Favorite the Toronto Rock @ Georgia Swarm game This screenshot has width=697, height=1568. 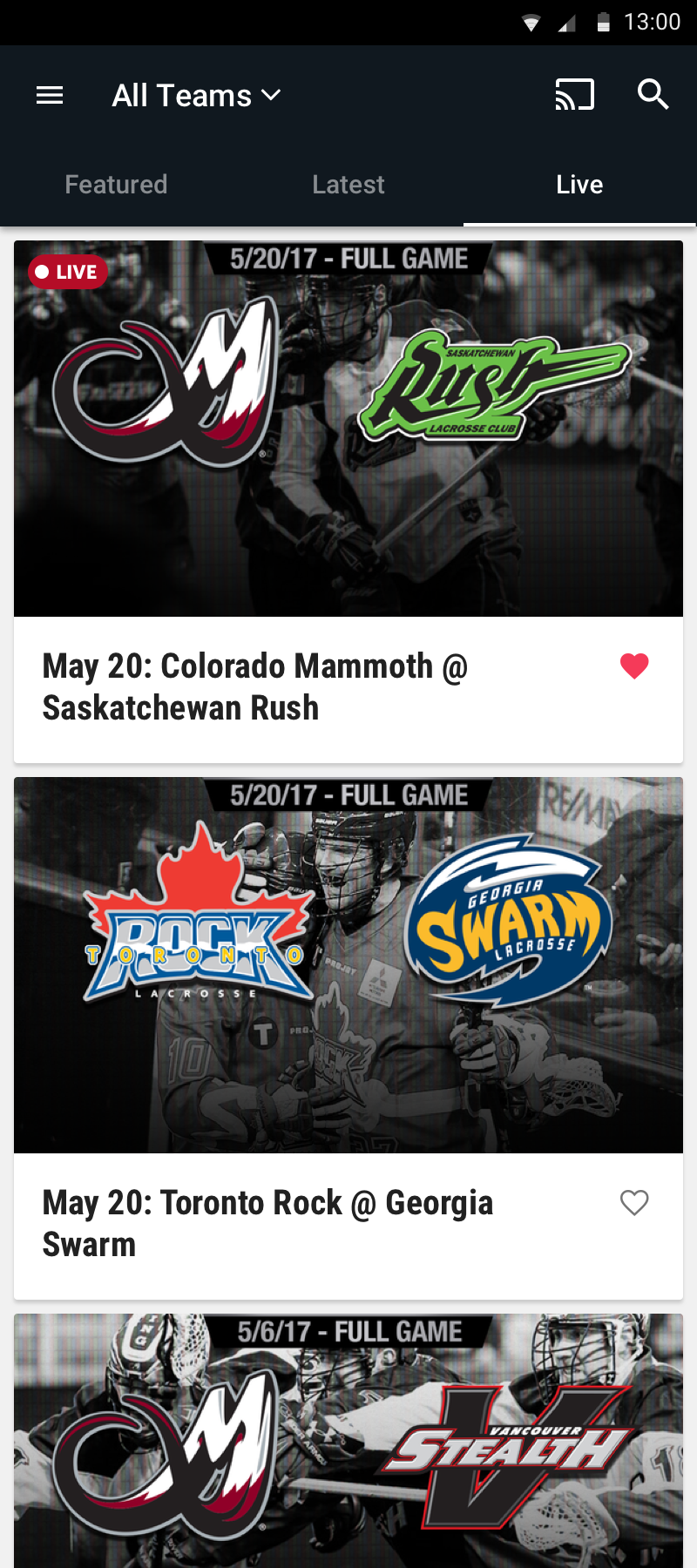point(634,1203)
